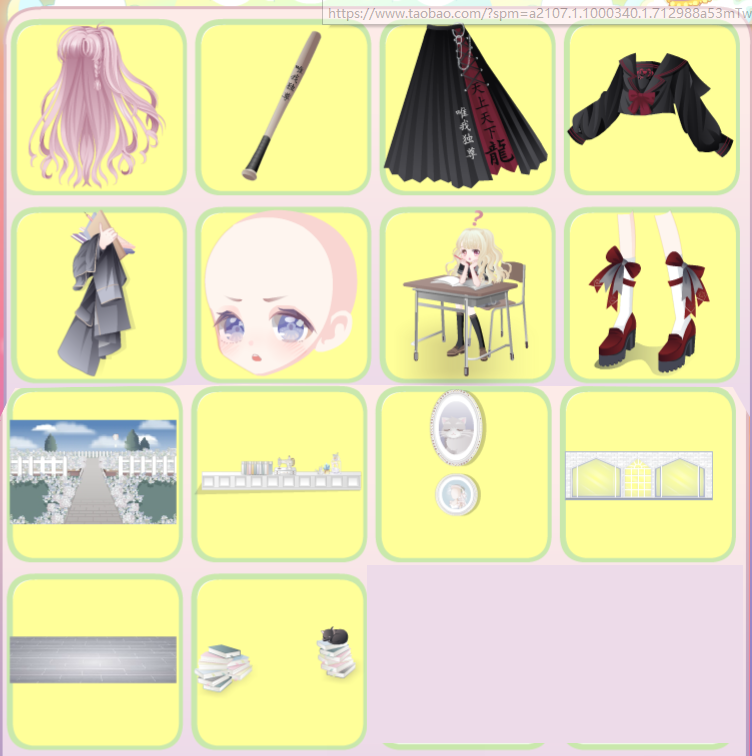752x756 pixels.
Task: Pick the red platform shoes with bows
Action: click(x=651, y=294)
